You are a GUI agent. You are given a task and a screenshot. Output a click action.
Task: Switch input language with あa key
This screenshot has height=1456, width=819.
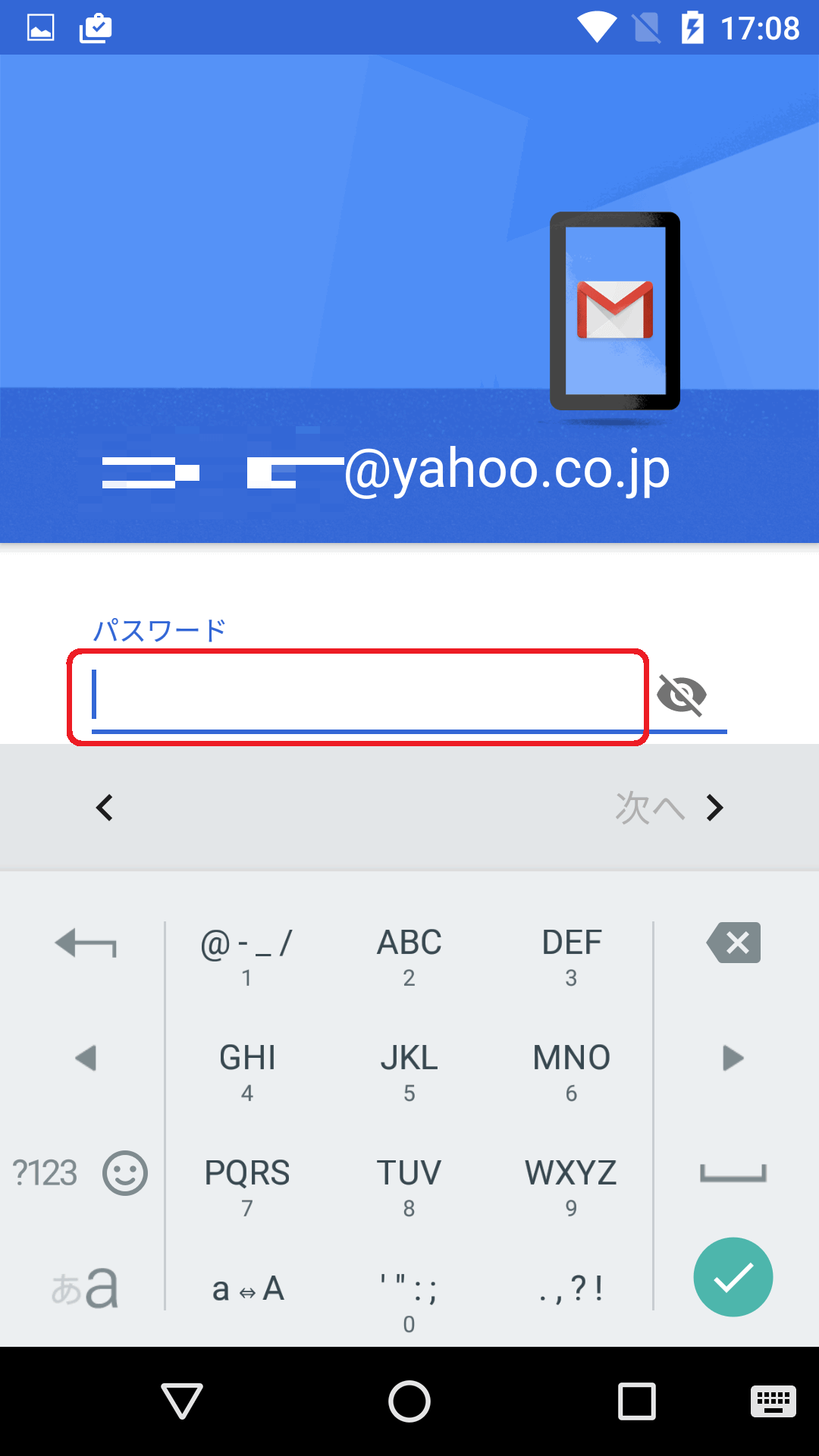click(84, 1288)
